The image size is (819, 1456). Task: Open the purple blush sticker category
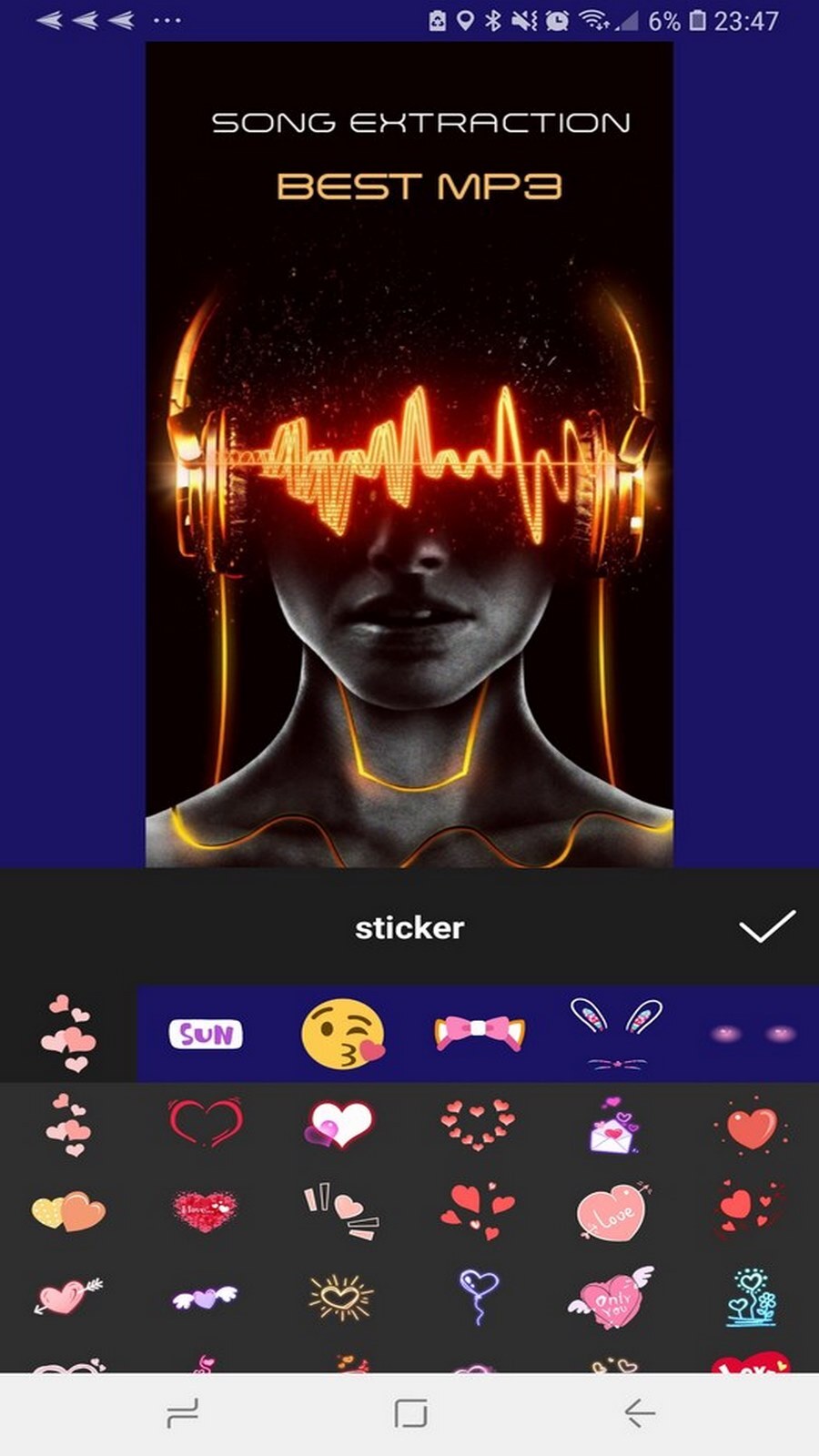tap(752, 1034)
